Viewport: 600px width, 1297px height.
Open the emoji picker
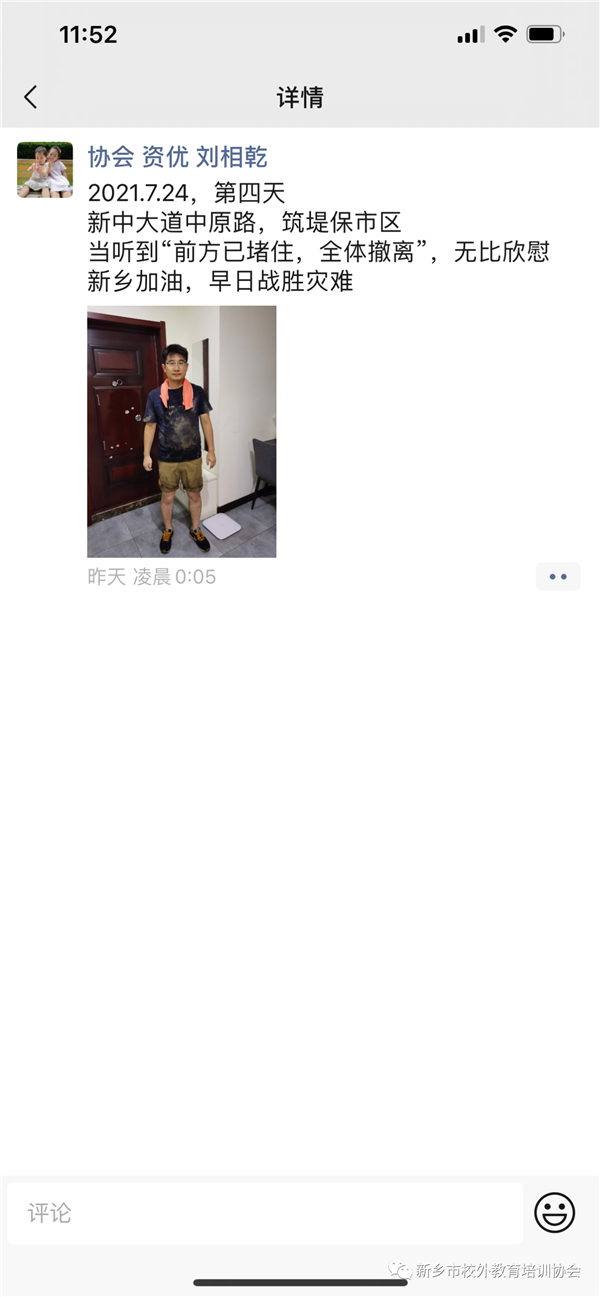[x=554, y=1213]
